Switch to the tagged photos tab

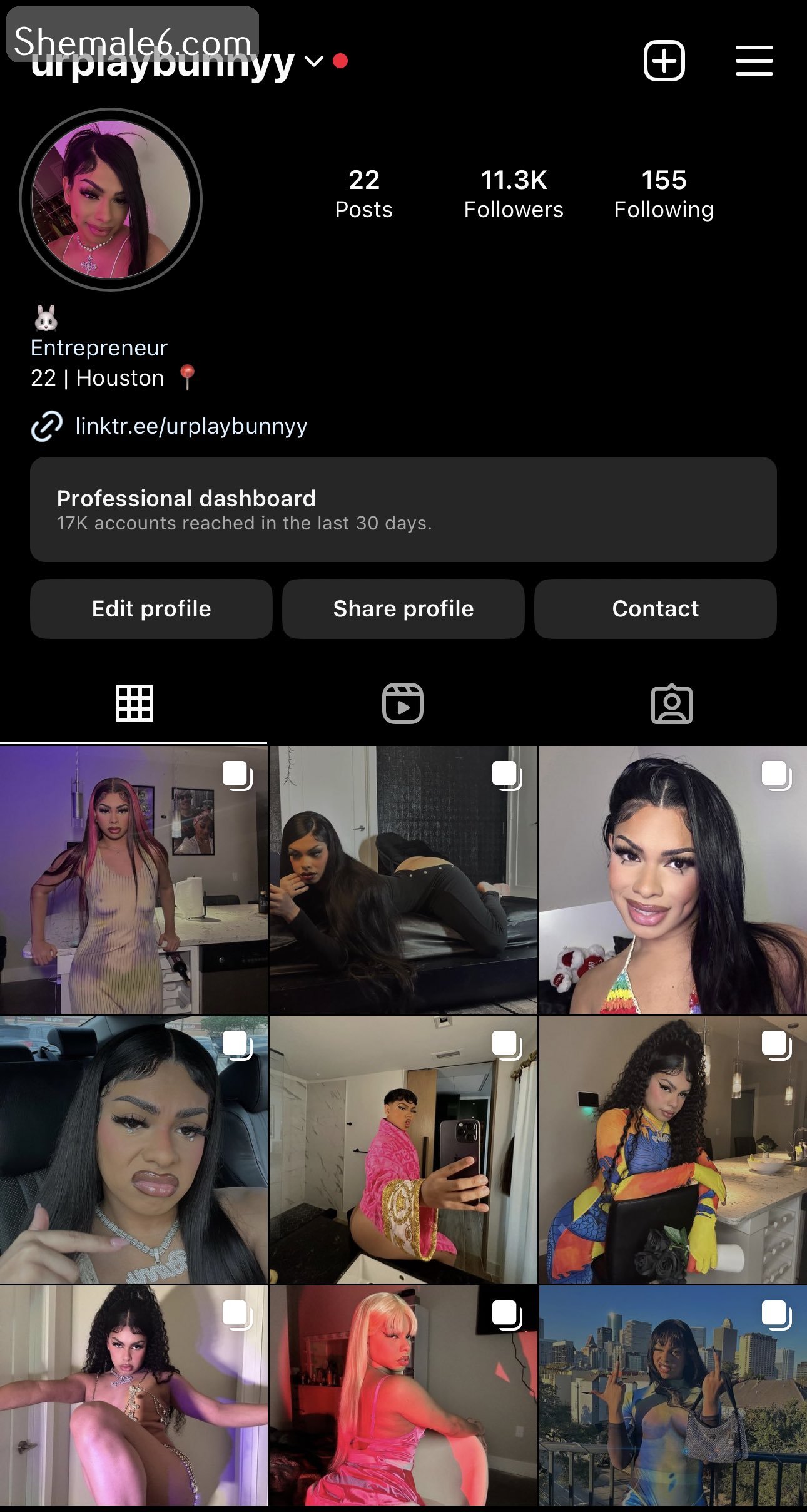(671, 704)
